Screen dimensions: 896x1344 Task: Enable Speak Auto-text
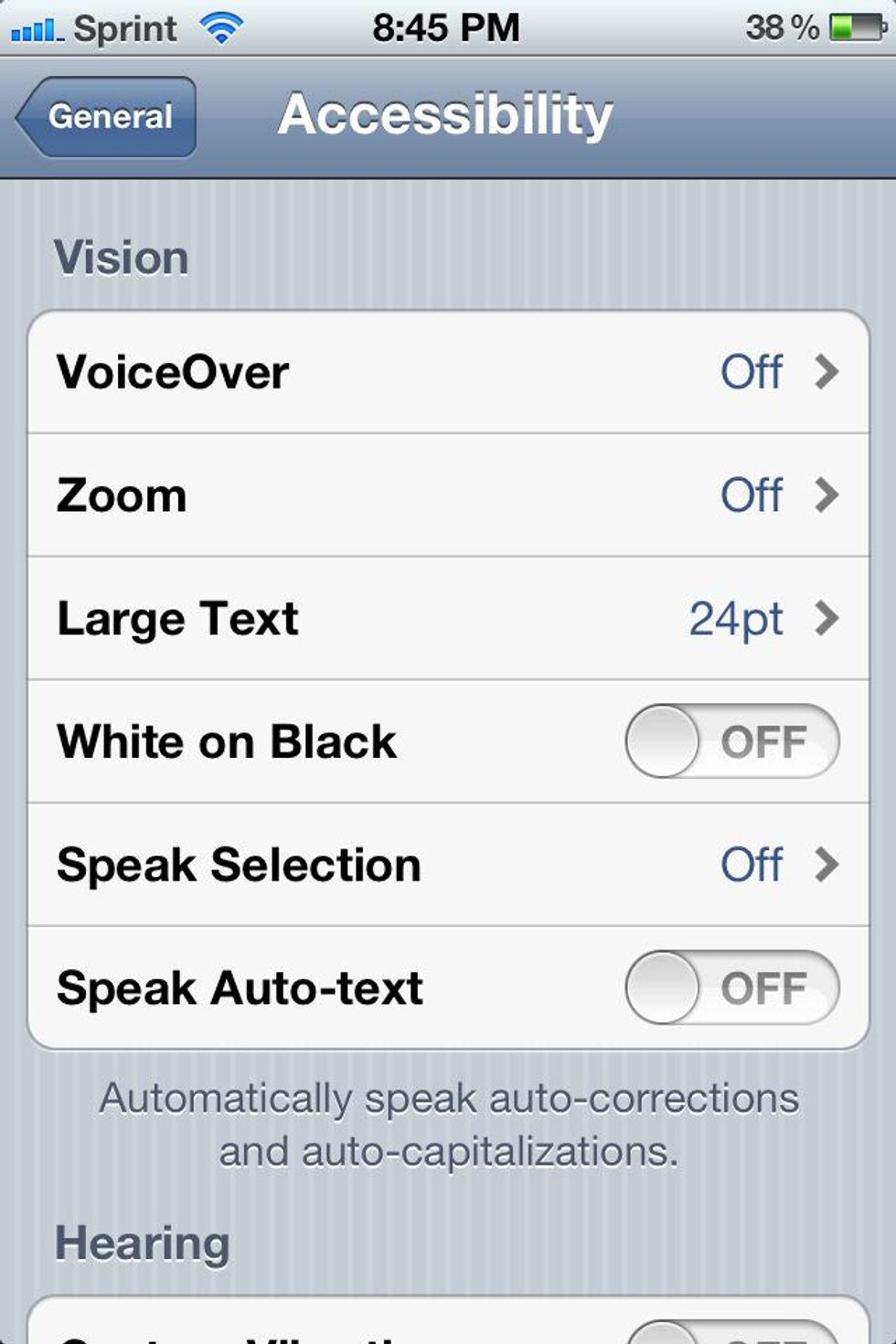point(731,988)
